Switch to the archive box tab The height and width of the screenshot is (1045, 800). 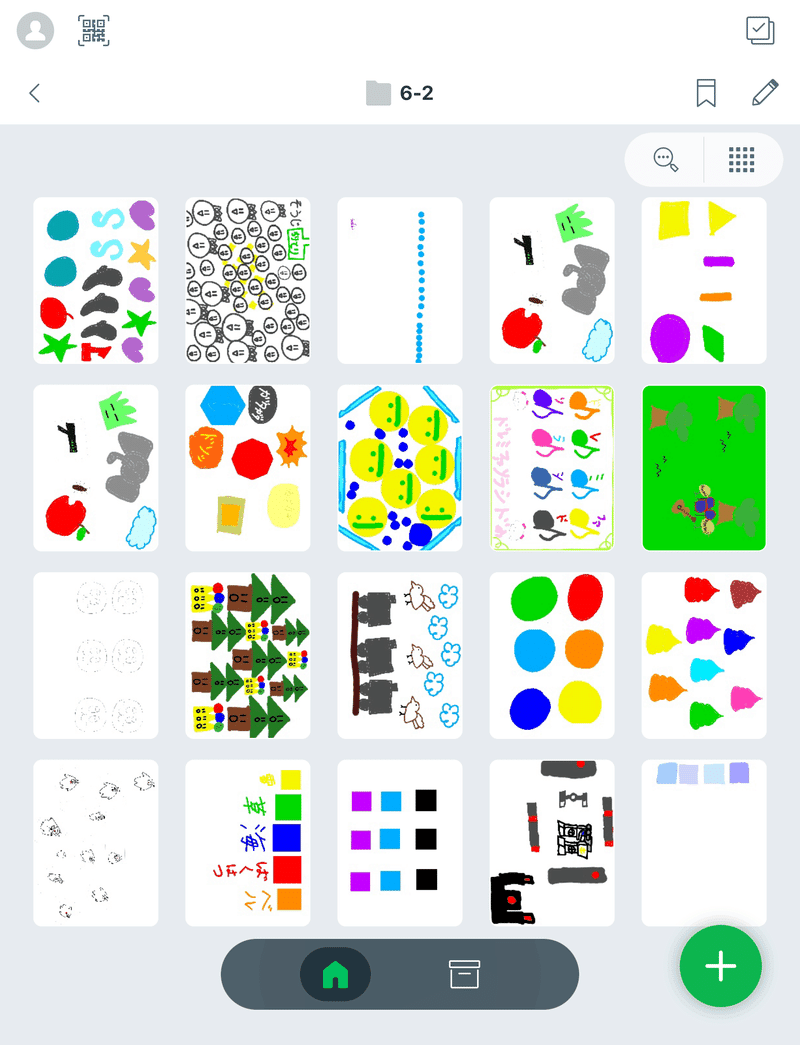(x=465, y=974)
